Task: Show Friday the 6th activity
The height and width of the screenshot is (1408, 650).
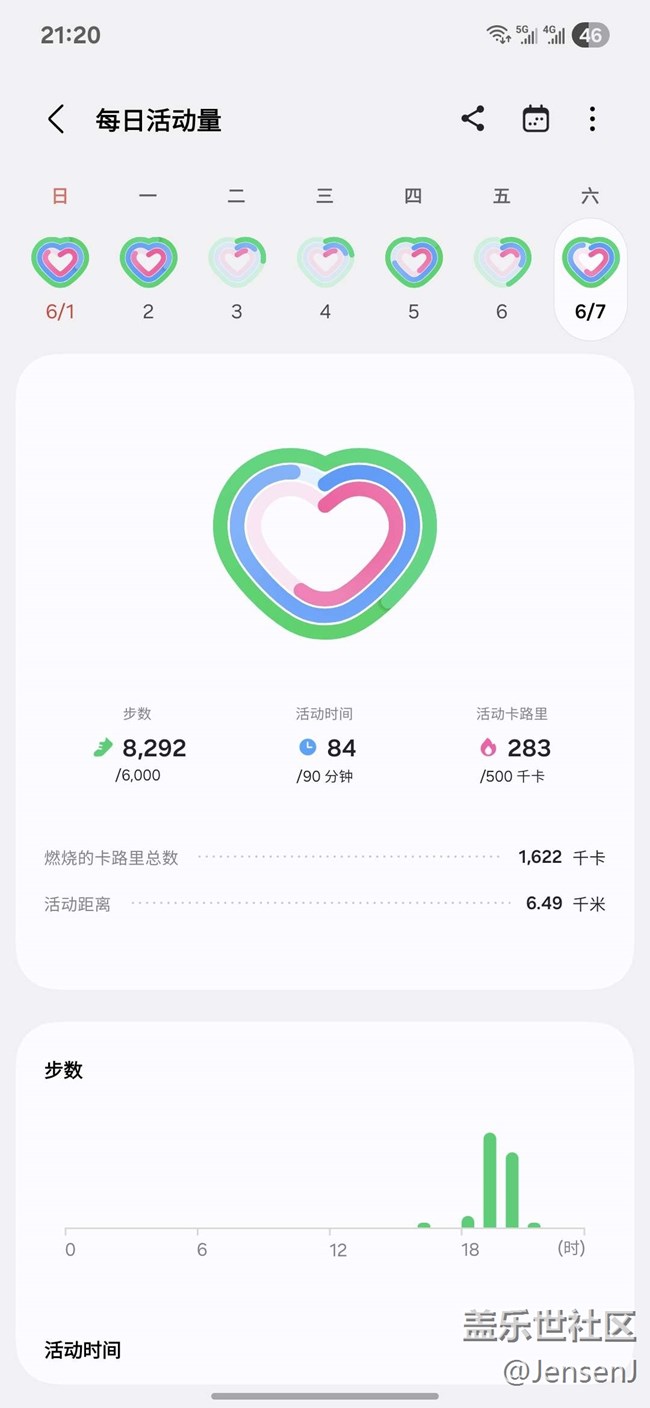Action: point(501,278)
